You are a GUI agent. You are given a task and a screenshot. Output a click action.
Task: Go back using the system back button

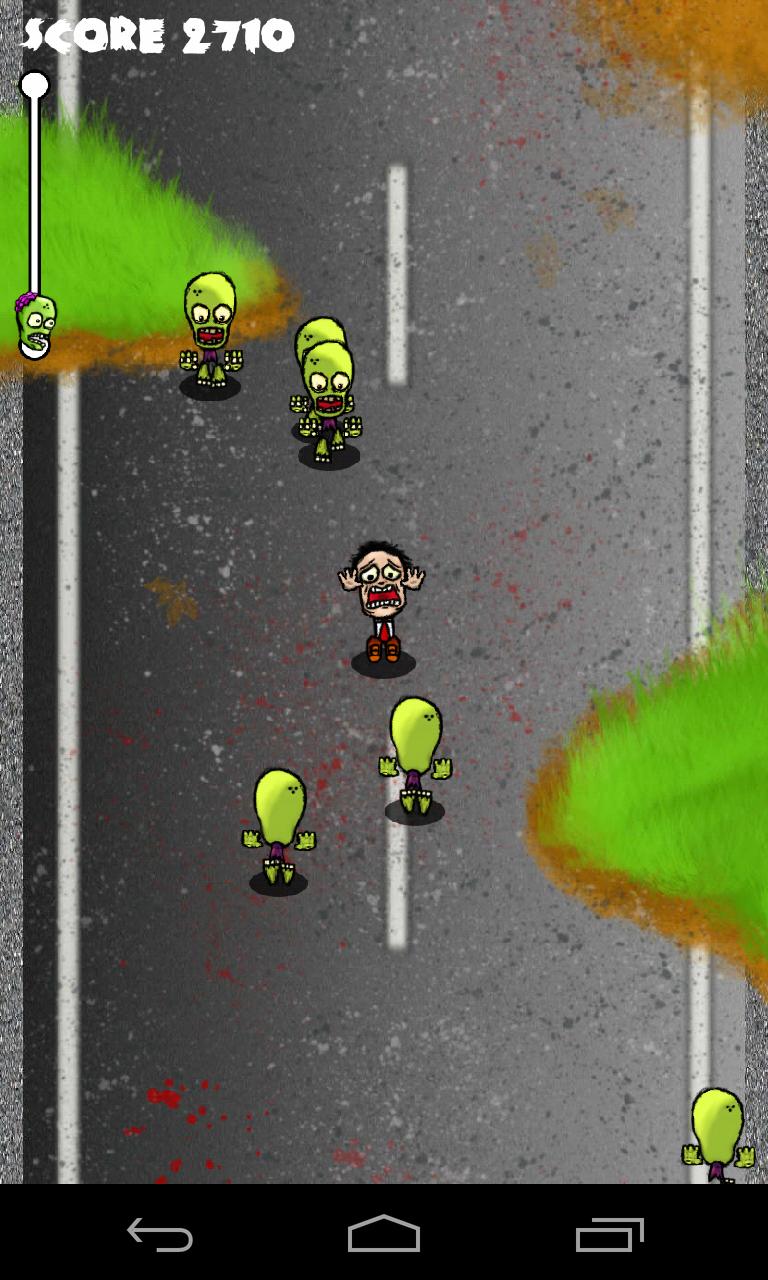[160, 1235]
